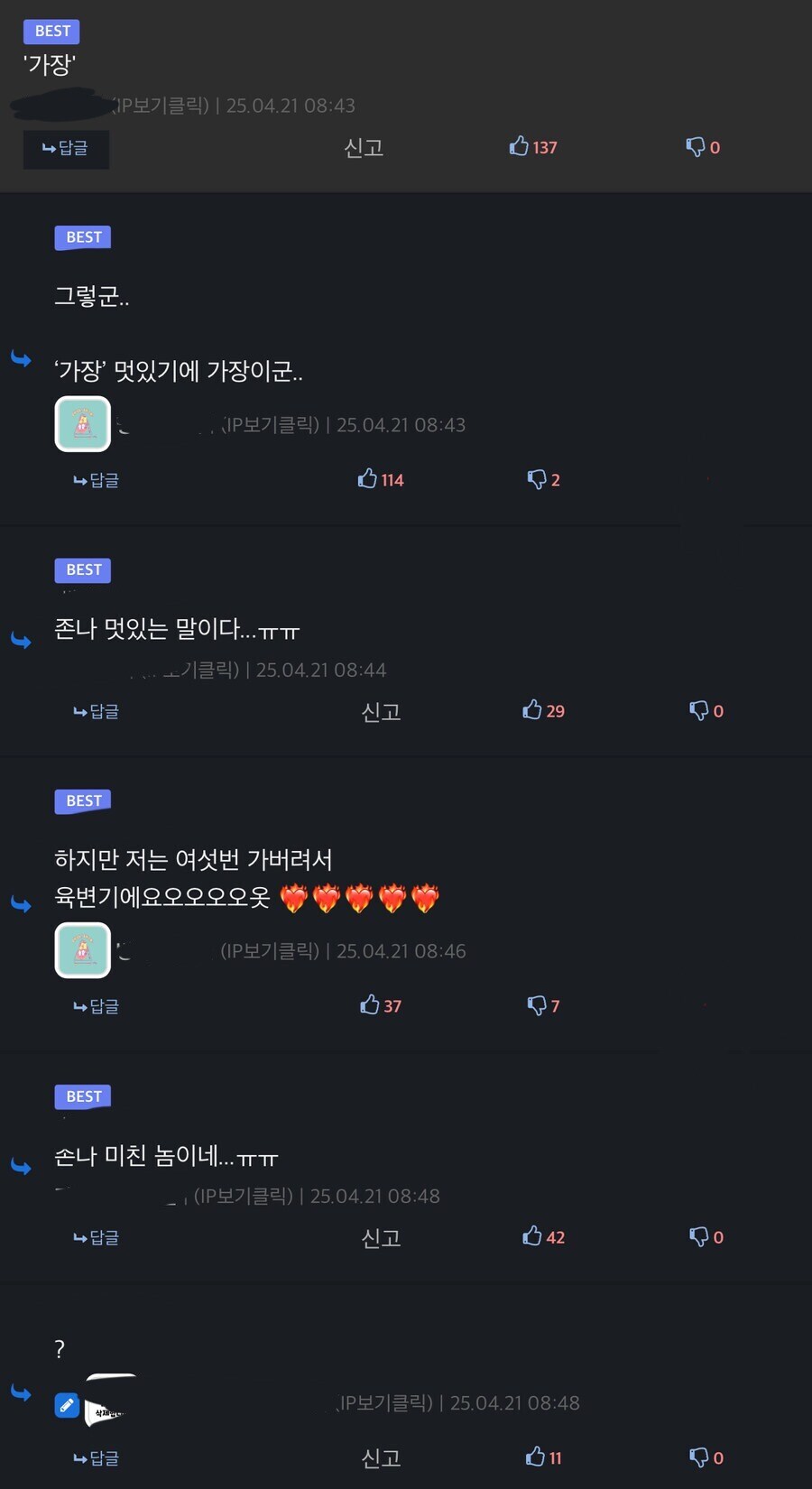Like the '가장 멋있기에 가장이군' comment
The height and width of the screenshot is (1489, 812).
(x=380, y=479)
